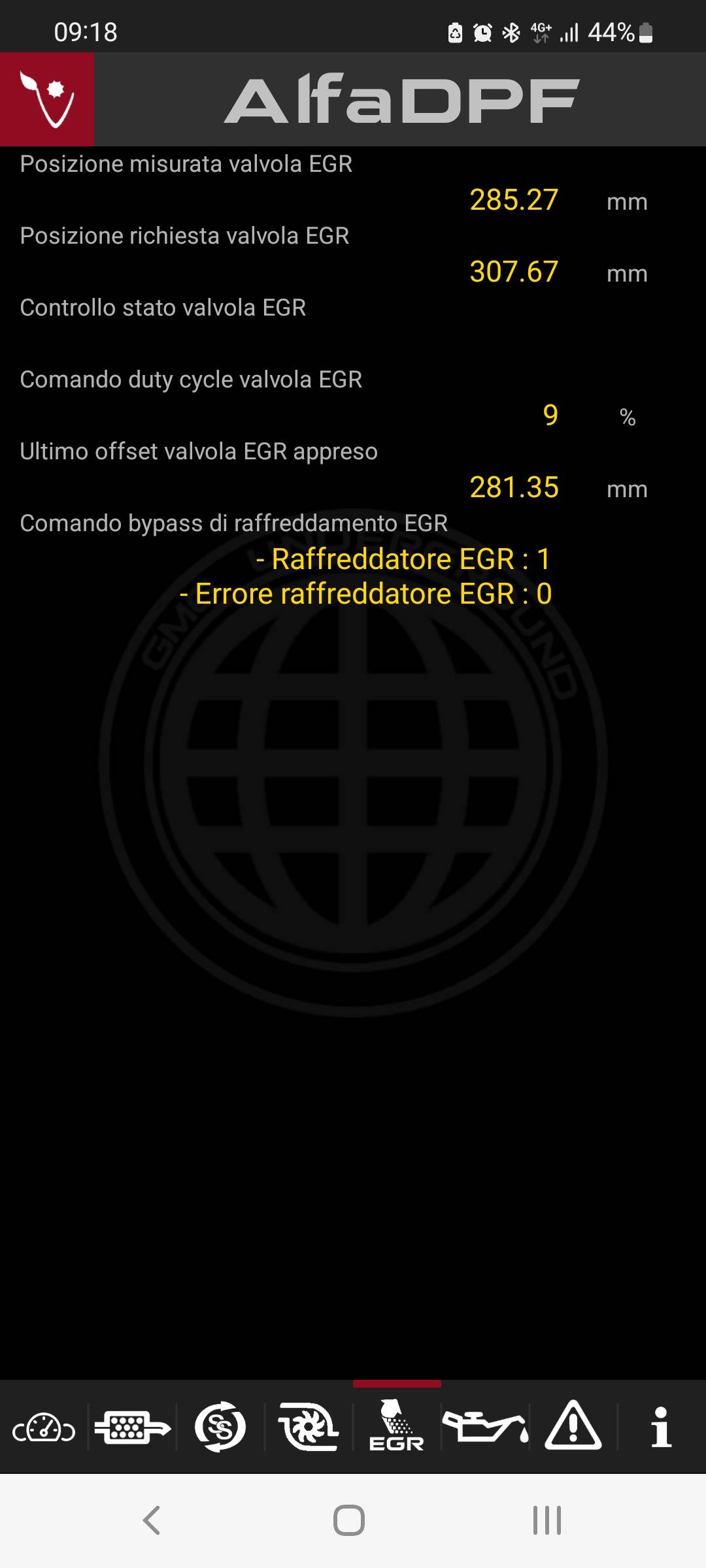Image resolution: width=706 pixels, height=1568 pixels.
Task: Open the recent apps view
Action: (547, 1520)
